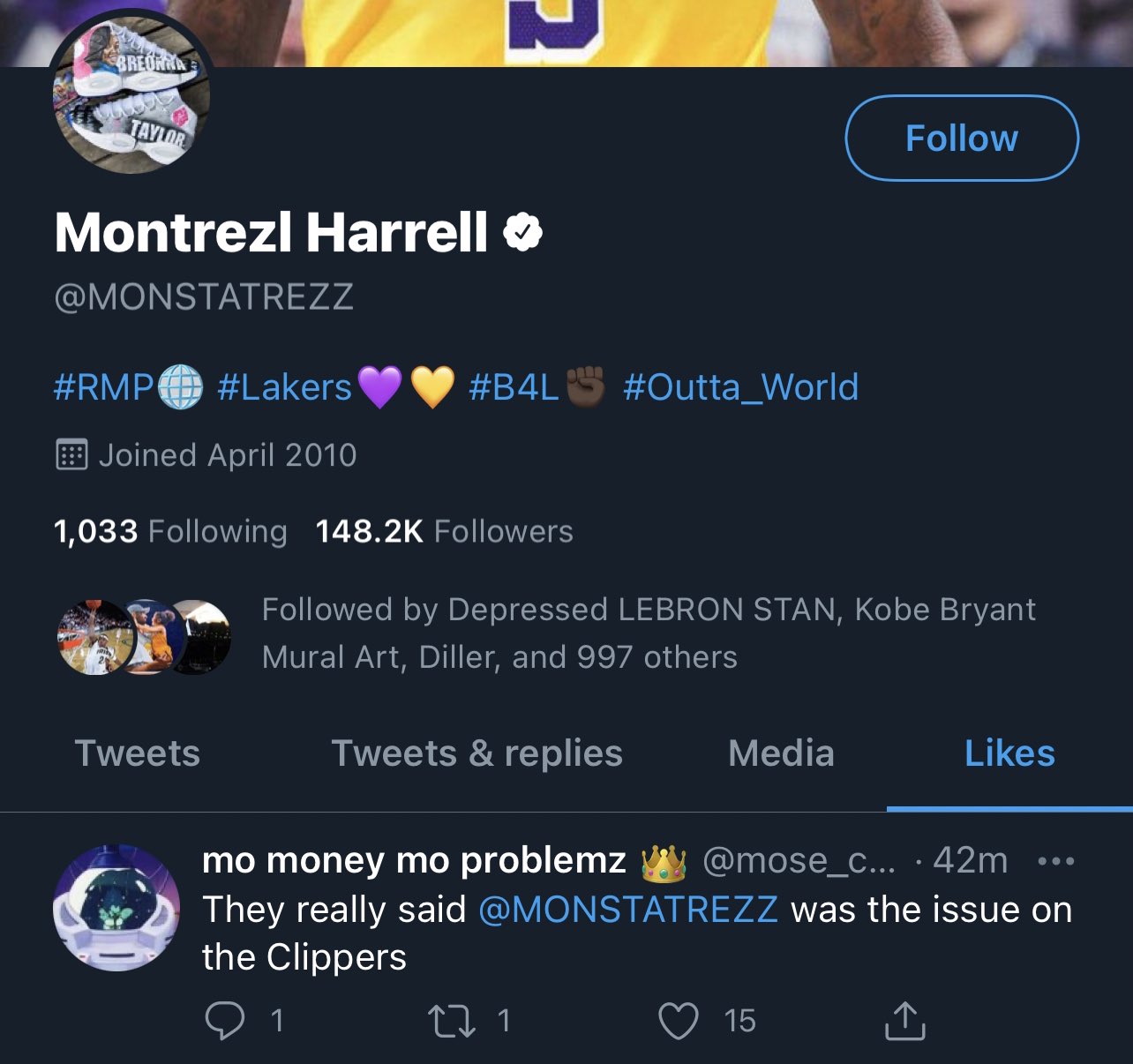The width and height of the screenshot is (1133, 1064).
Task: Open the #RMP hashtag link
Action: (104, 387)
